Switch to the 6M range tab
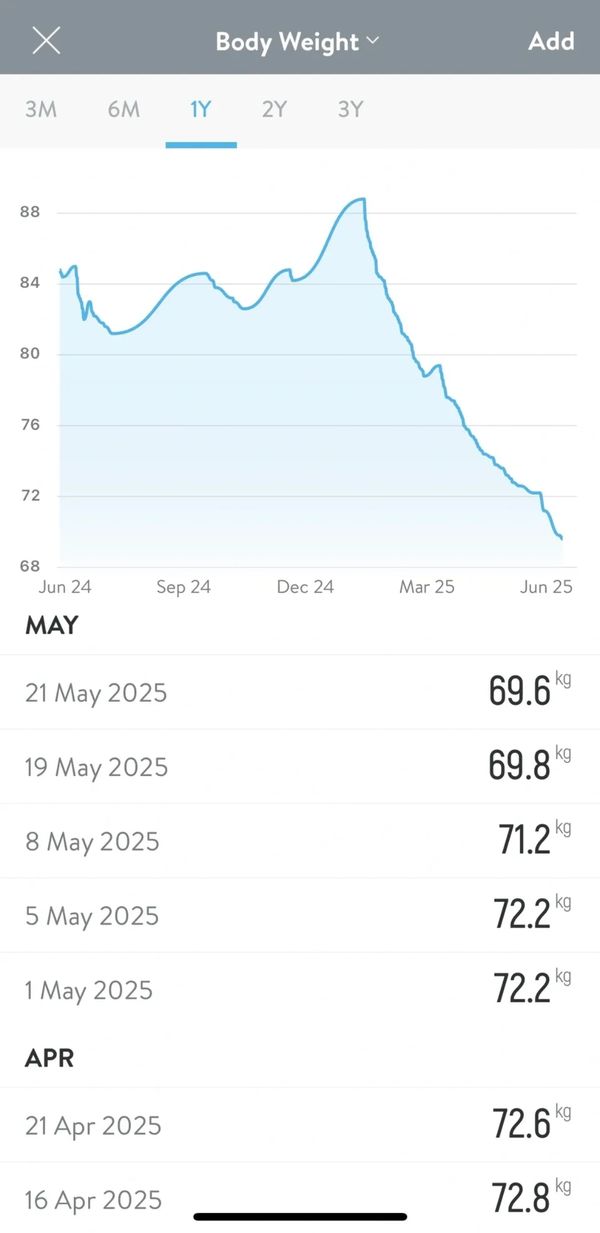The height and width of the screenshot is (1233, 600). (x=124, y=110)
